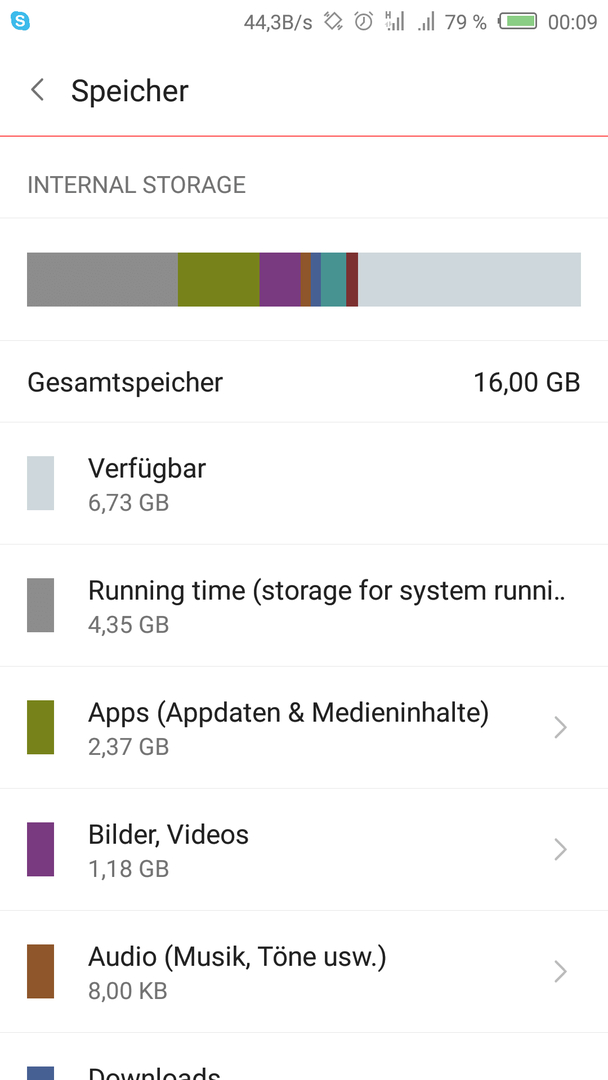
Task: Go back from the Speicher screen
Action: point(38,90)
